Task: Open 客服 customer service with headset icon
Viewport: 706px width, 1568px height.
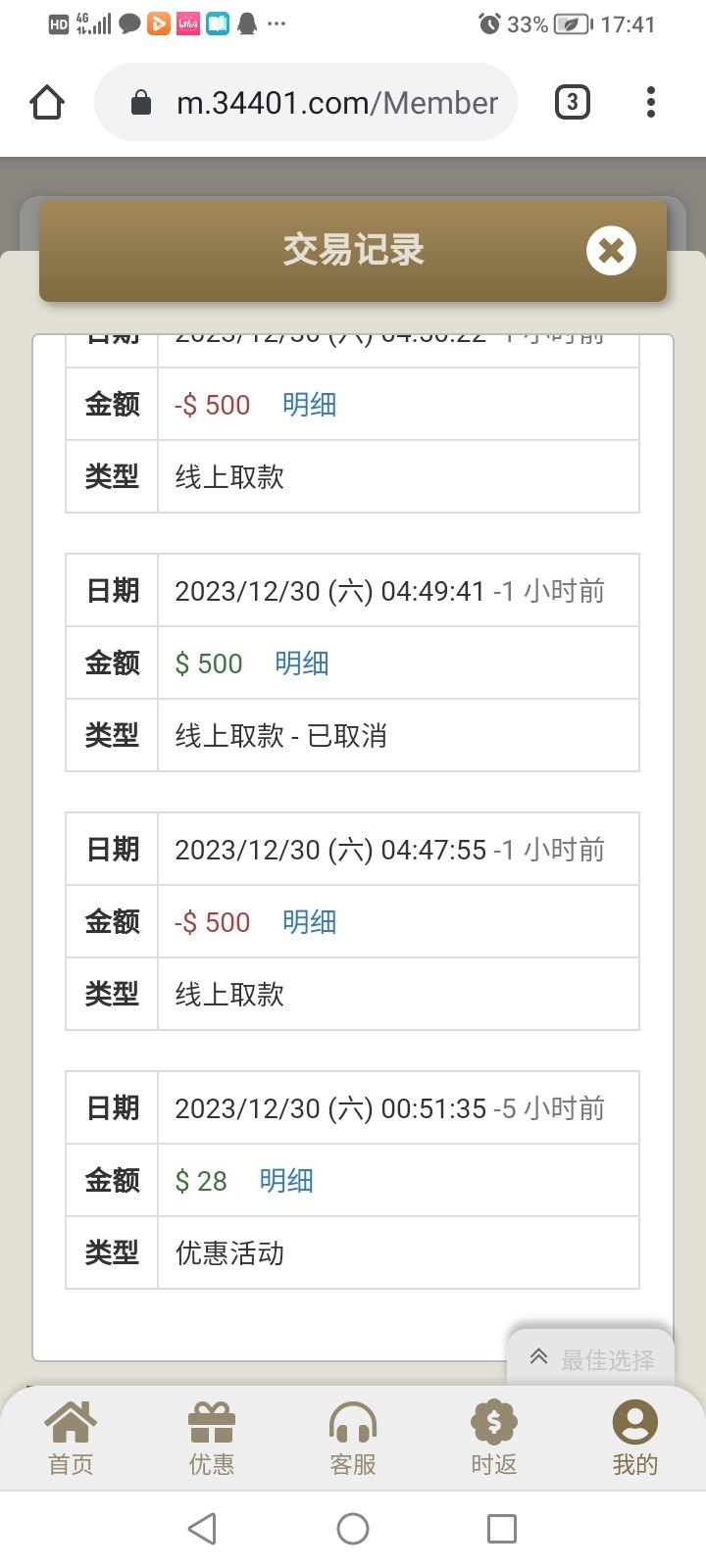Action: (352, 1421)
